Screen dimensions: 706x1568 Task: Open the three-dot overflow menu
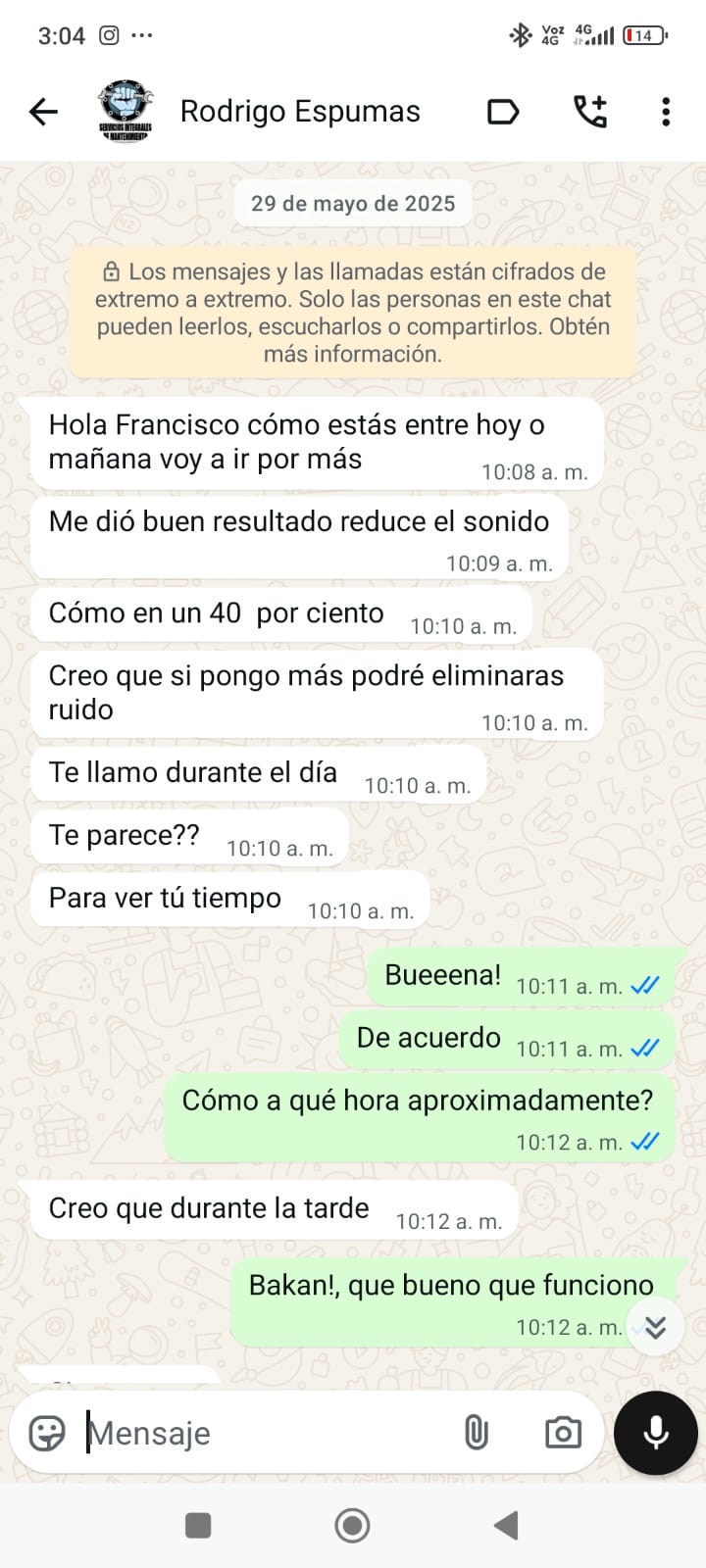tap(666, 111)
